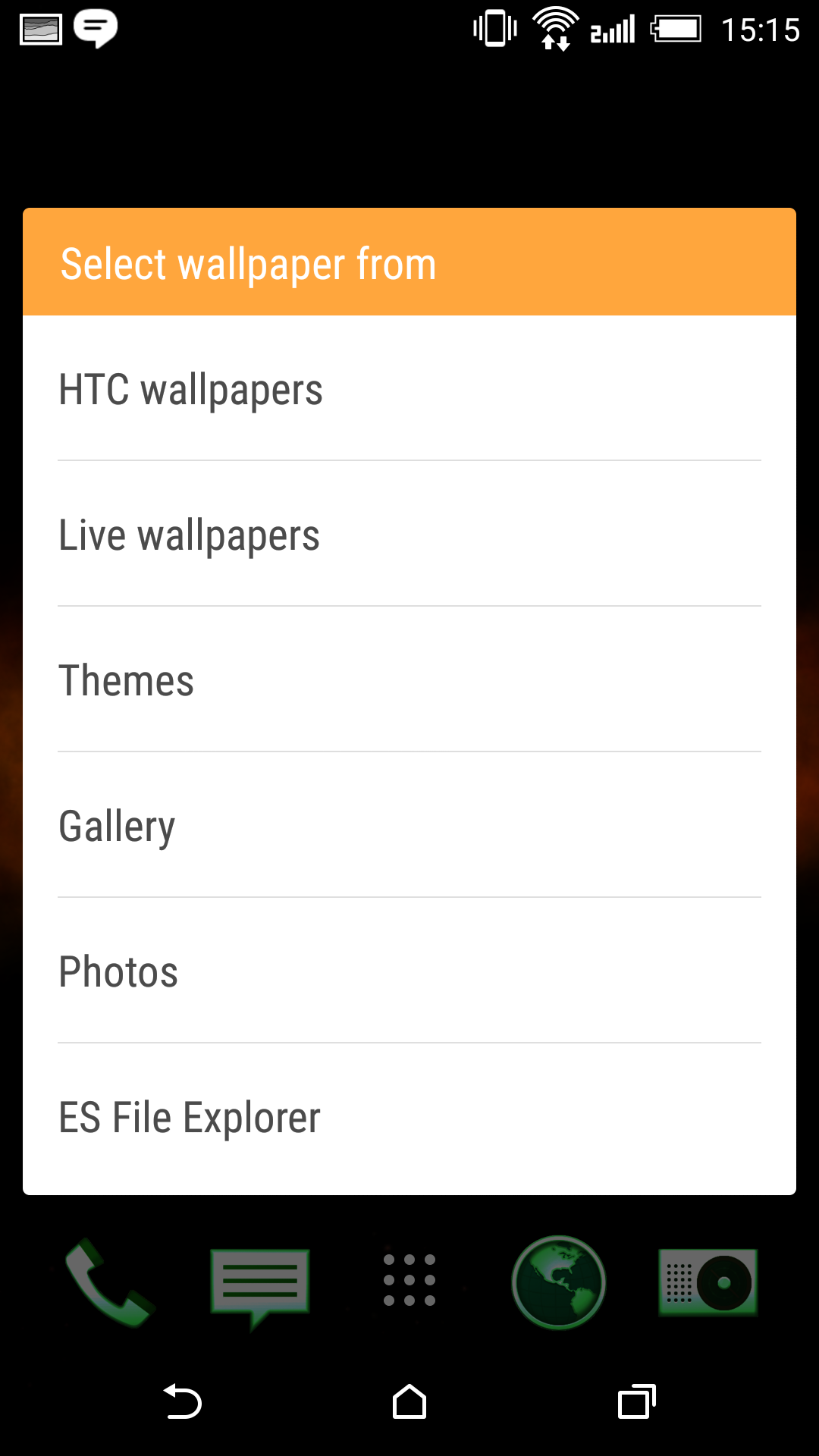Open the music player from the dock
Screen dimensions: 819x1456
tap(709, 1282)
